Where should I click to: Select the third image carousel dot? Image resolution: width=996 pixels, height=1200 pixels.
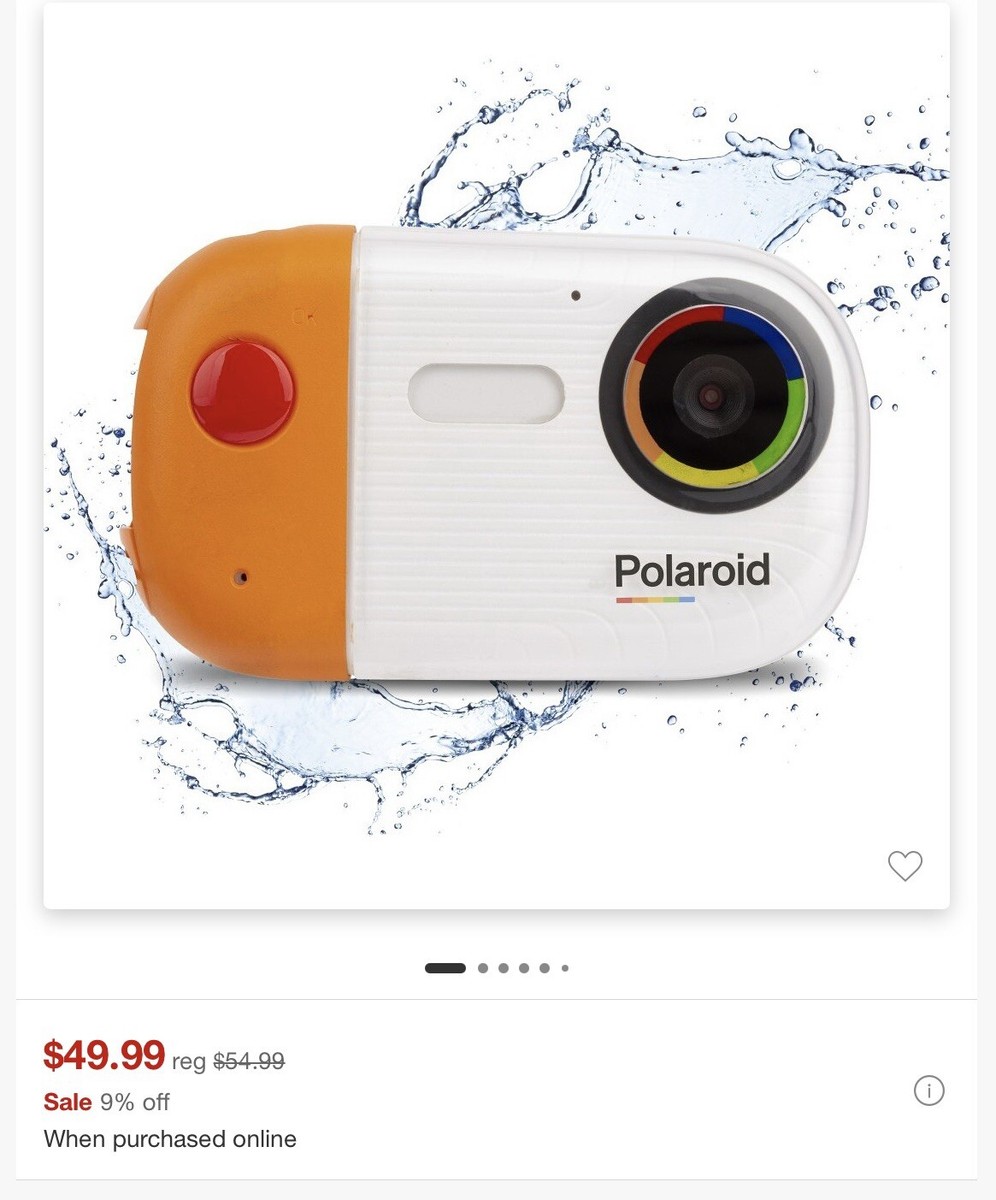coord(503,968)
